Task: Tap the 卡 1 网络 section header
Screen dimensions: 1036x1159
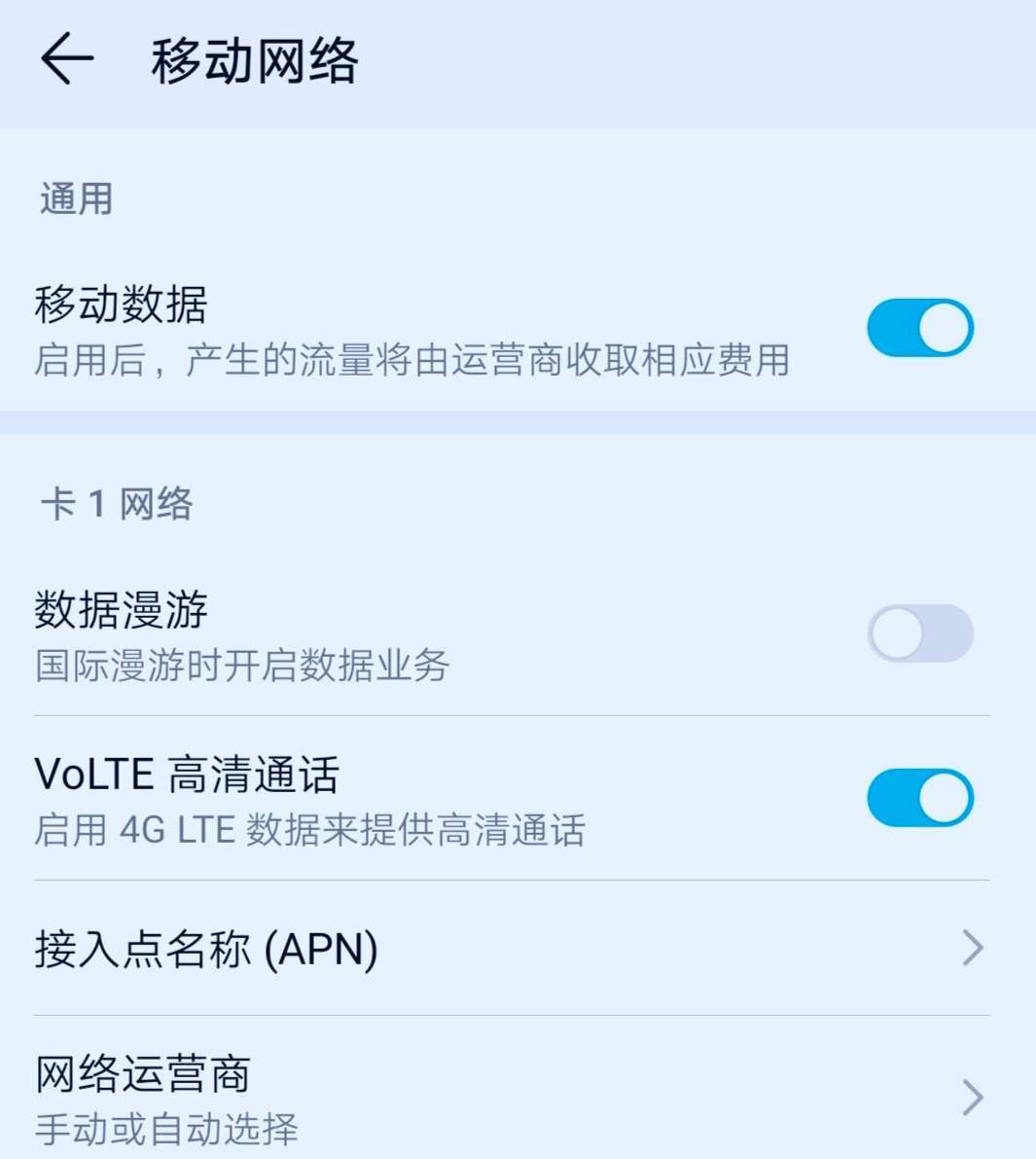Action: [x=116, y=504]
